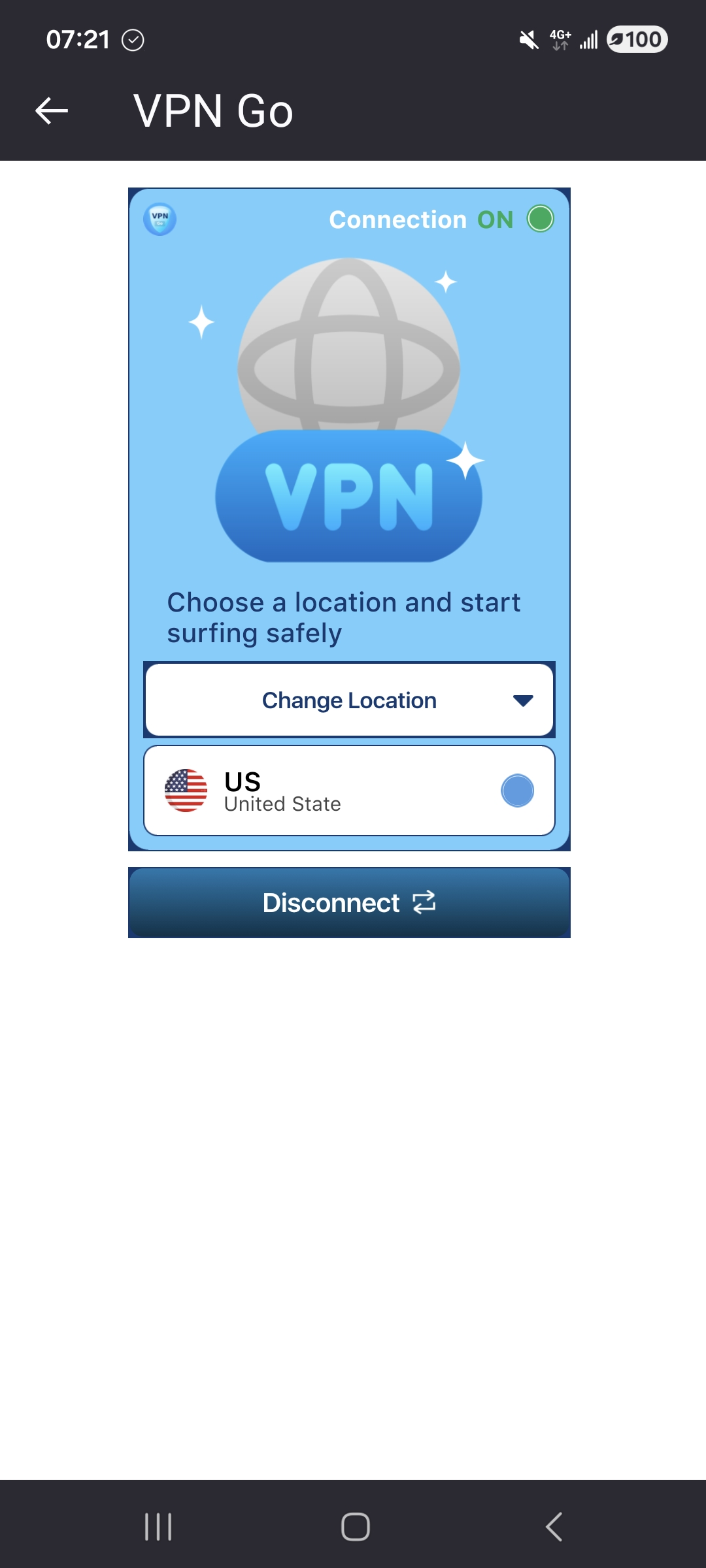Tap the Disconnect button
The image size is (706, 1568).
349,902
